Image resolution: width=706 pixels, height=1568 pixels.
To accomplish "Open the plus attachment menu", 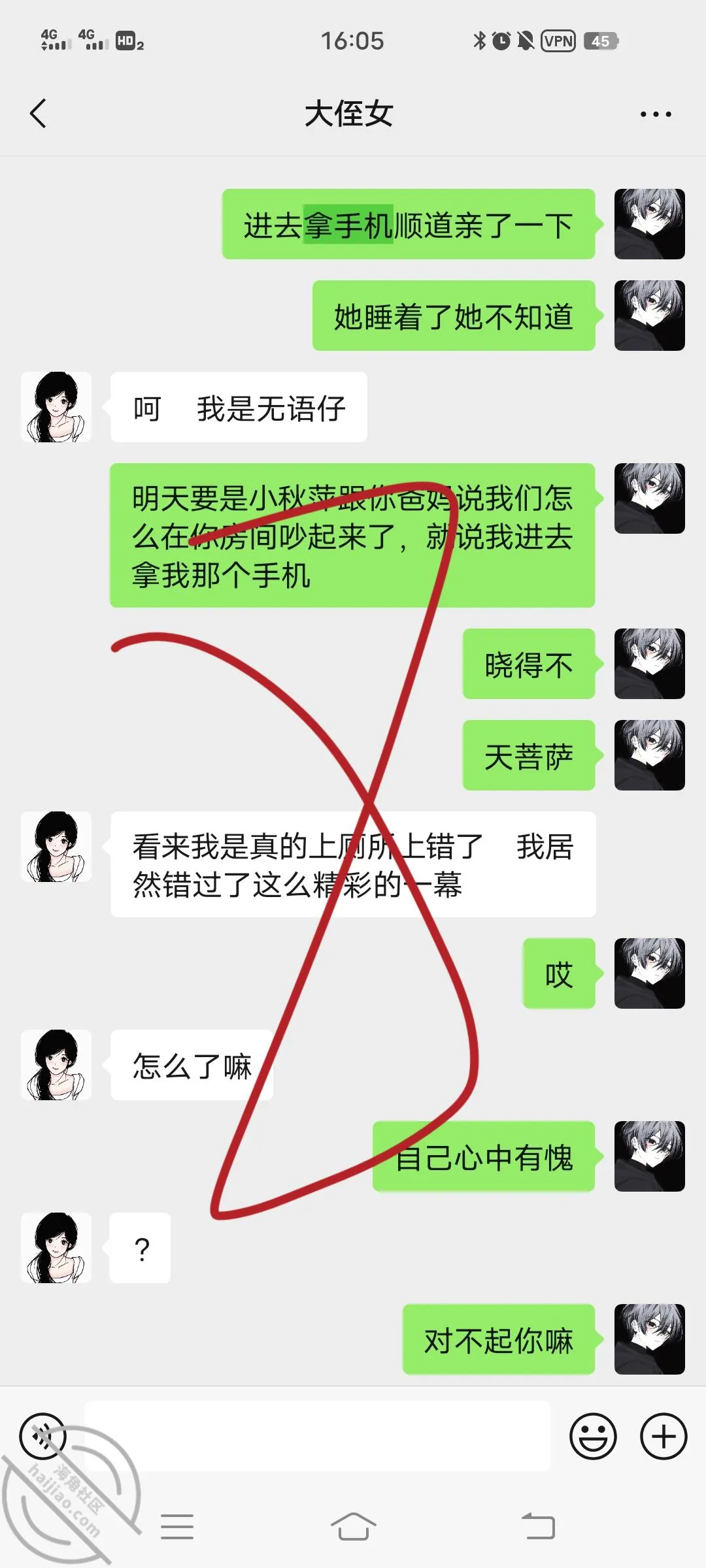I will [664, 1436].
